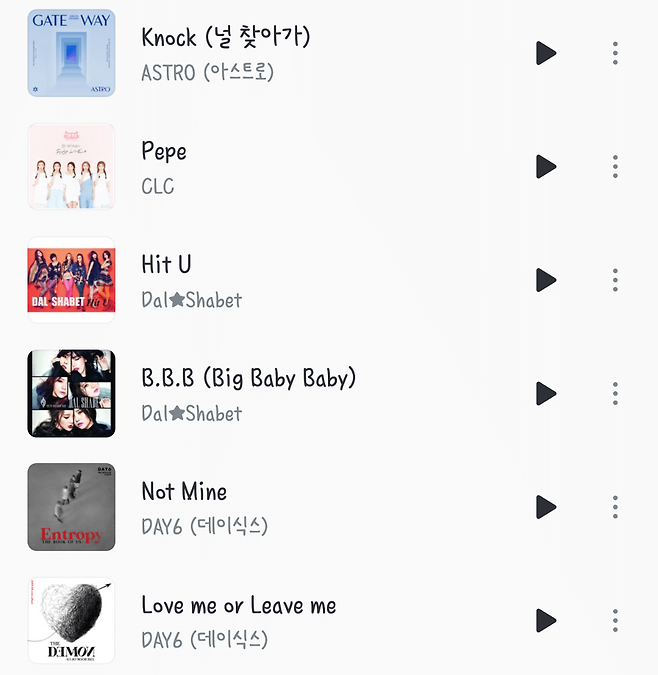Open more options for Pepe
Image resolution: width=658 pixels, height=675 pixels.
(x=615, y=166)
